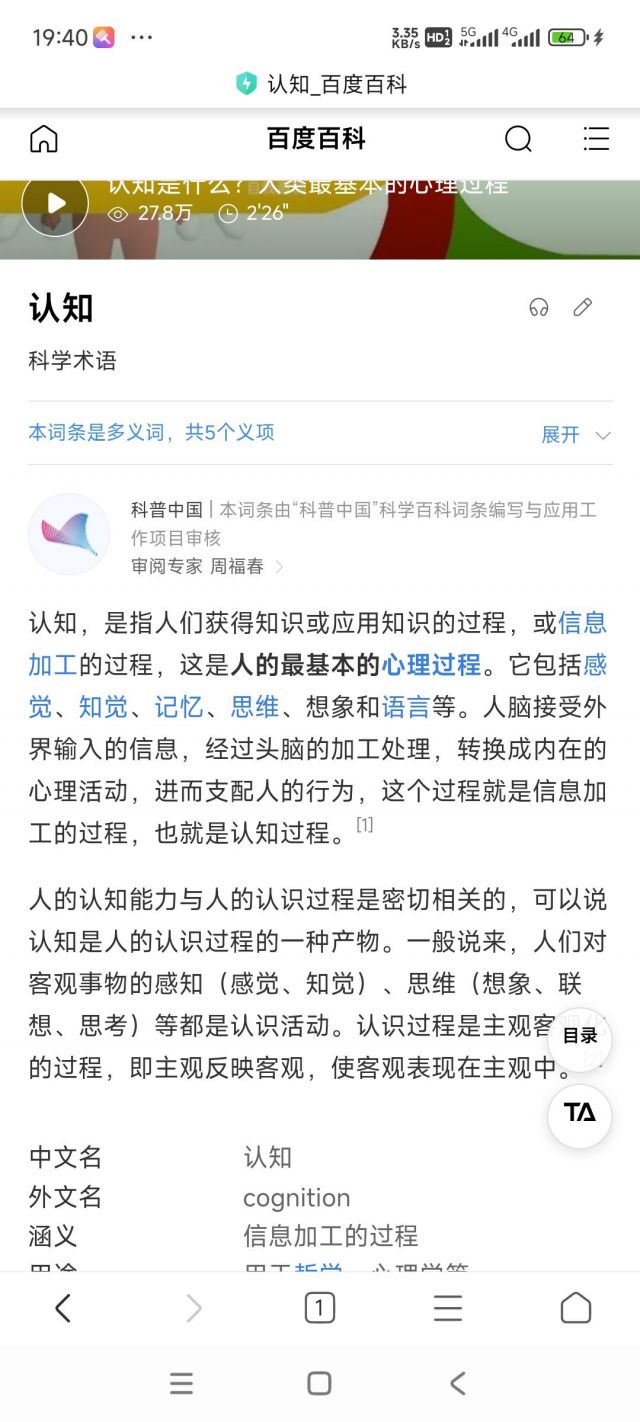The width and height of the screenshot is (640, 1422).
Task: Expand the 多义词 disambiguation list
Action: [575, 434]
